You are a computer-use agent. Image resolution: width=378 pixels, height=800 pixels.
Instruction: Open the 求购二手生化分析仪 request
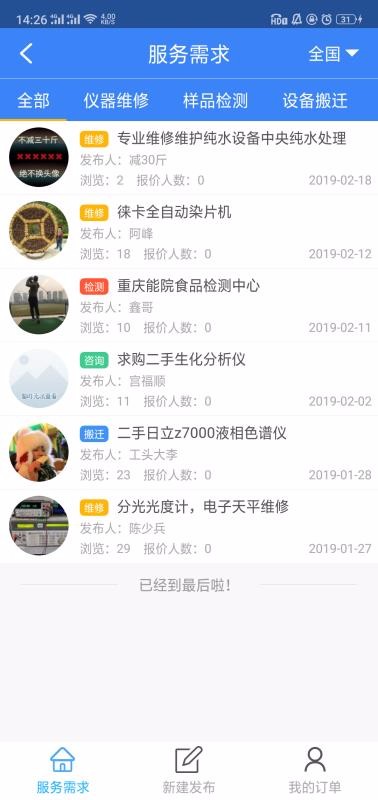point(189,379)
